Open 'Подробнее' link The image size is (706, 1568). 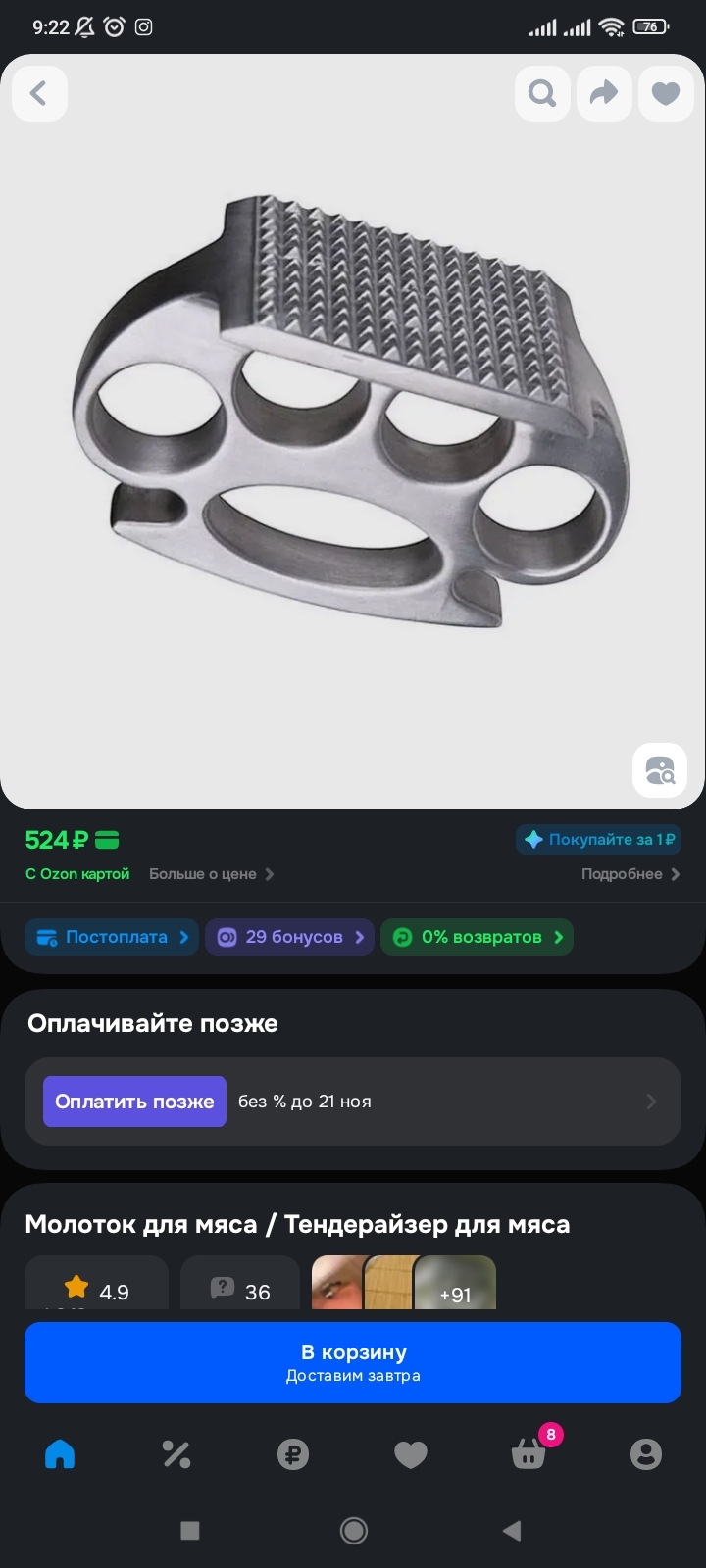point(630,874)
